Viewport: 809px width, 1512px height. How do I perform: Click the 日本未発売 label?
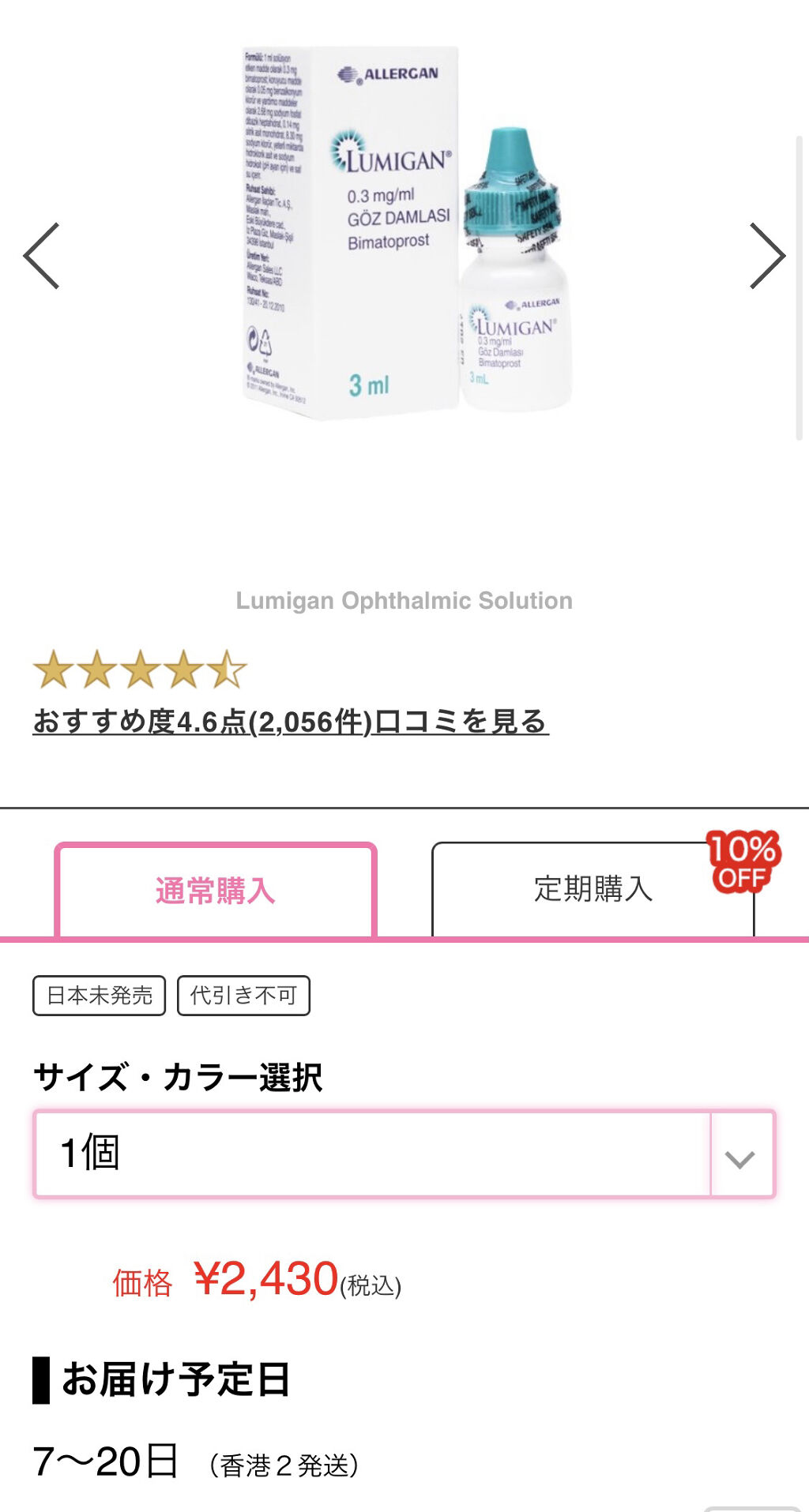point(98,996)
